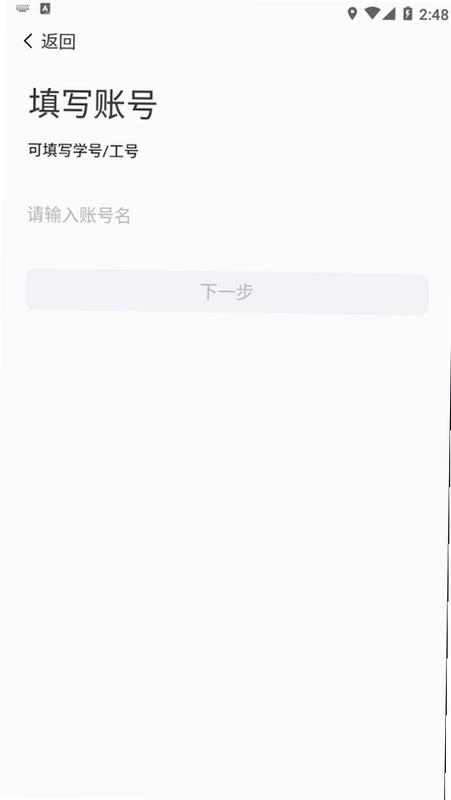This screenshot has width=451, height=800.
Task: Focus the 请输入账号名 account field
Action: 226,215
